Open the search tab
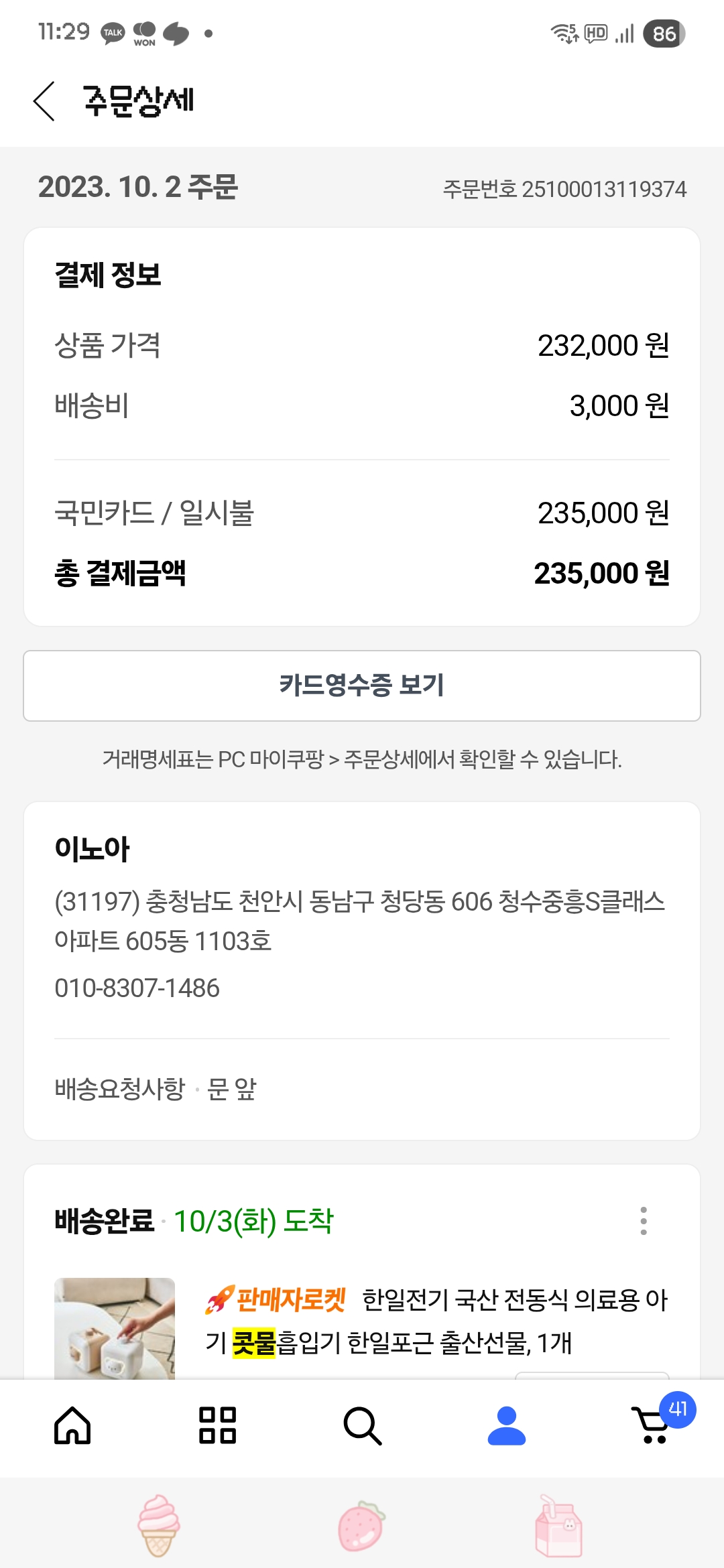 (362, 1425)
